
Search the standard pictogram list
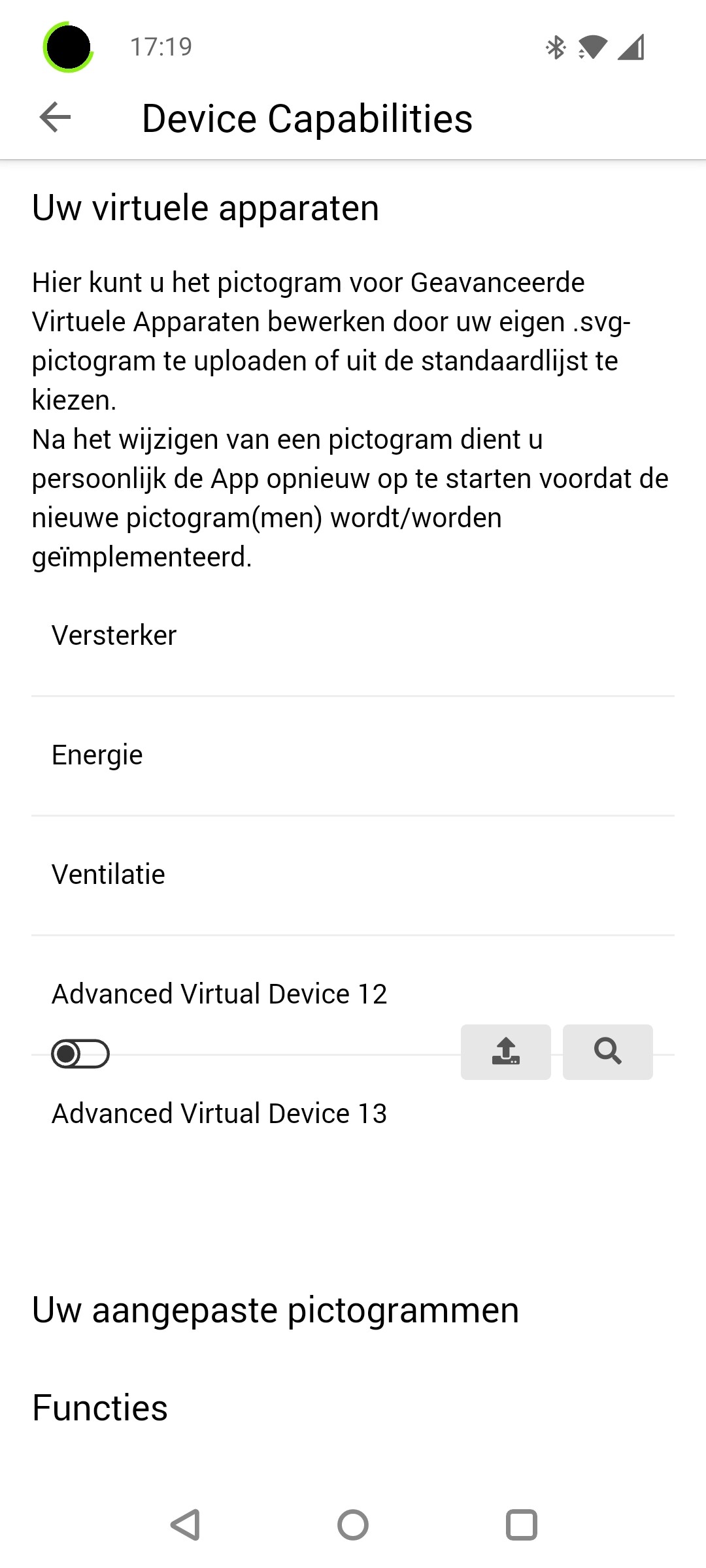tap(607, 1052)
